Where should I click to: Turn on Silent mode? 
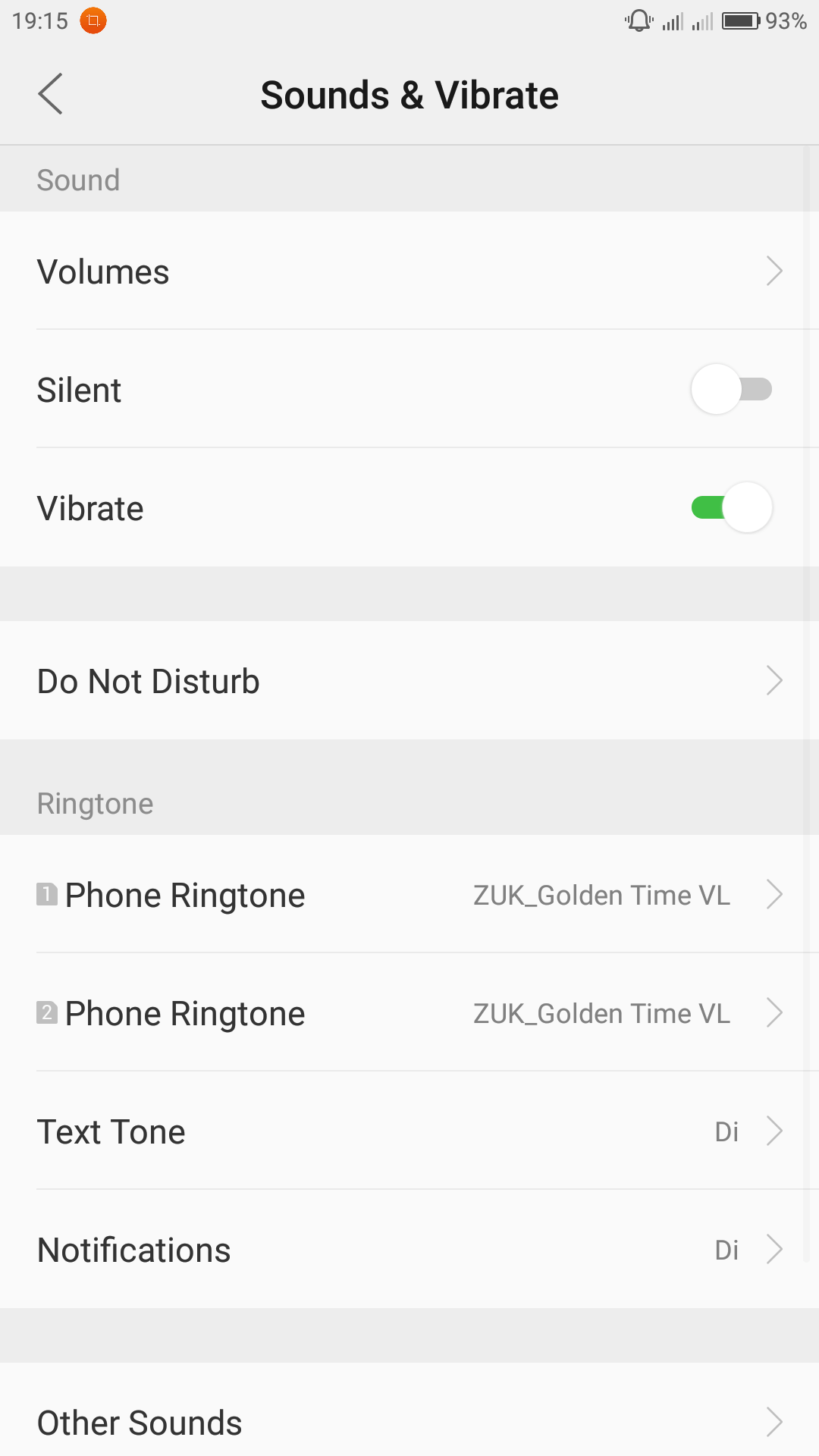coord(731,389)
